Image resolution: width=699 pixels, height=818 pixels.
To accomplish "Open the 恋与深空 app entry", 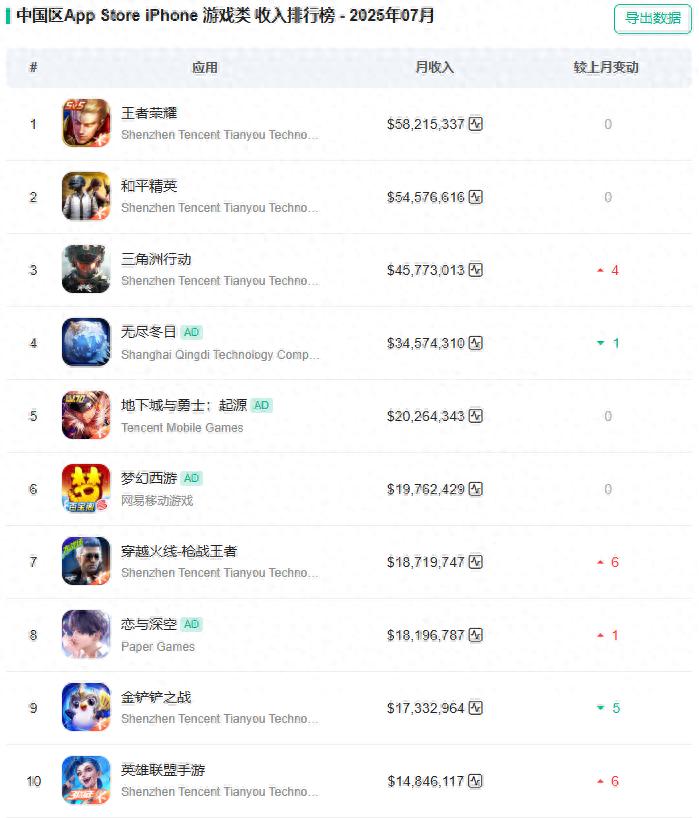I will [149, 624].
